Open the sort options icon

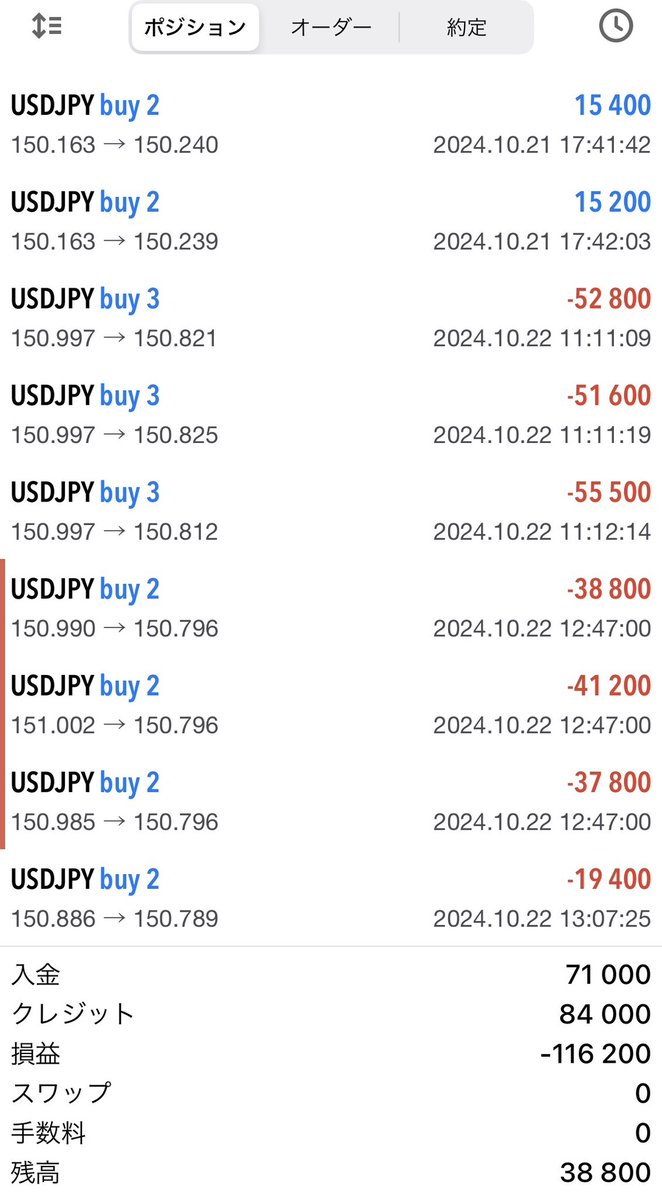tap(46, 27)
